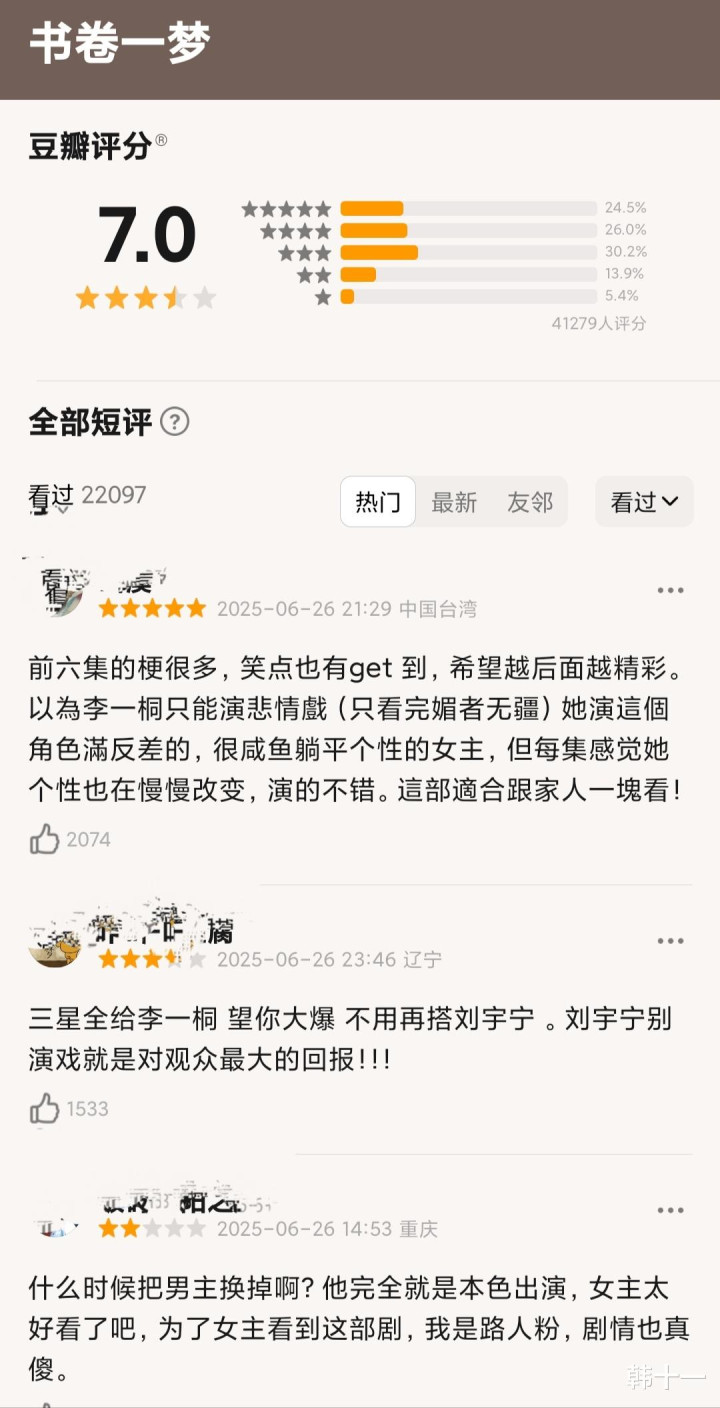Open overflow menu on the 重庆 review

pyautogui.click(x=670, y=1211)
